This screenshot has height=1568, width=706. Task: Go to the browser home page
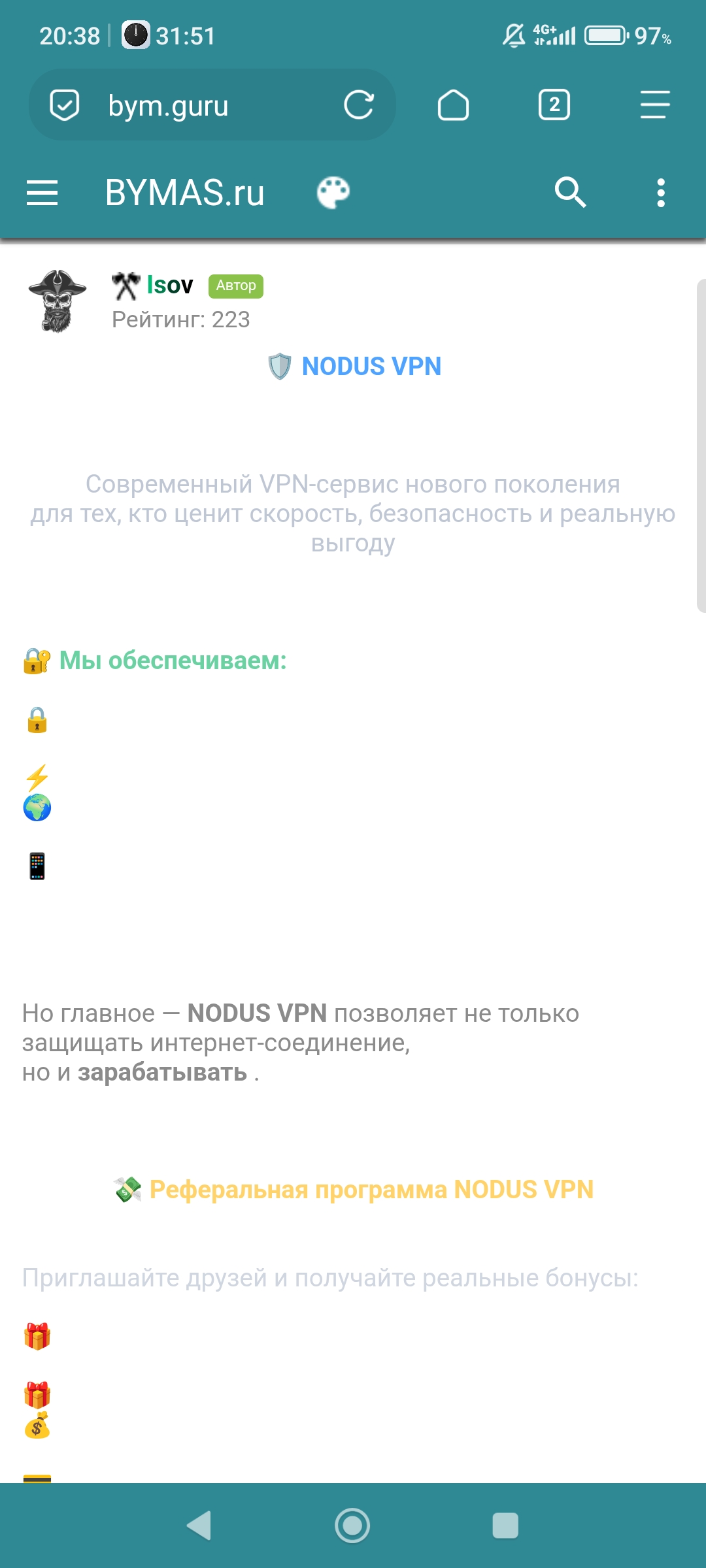point(453,105)
